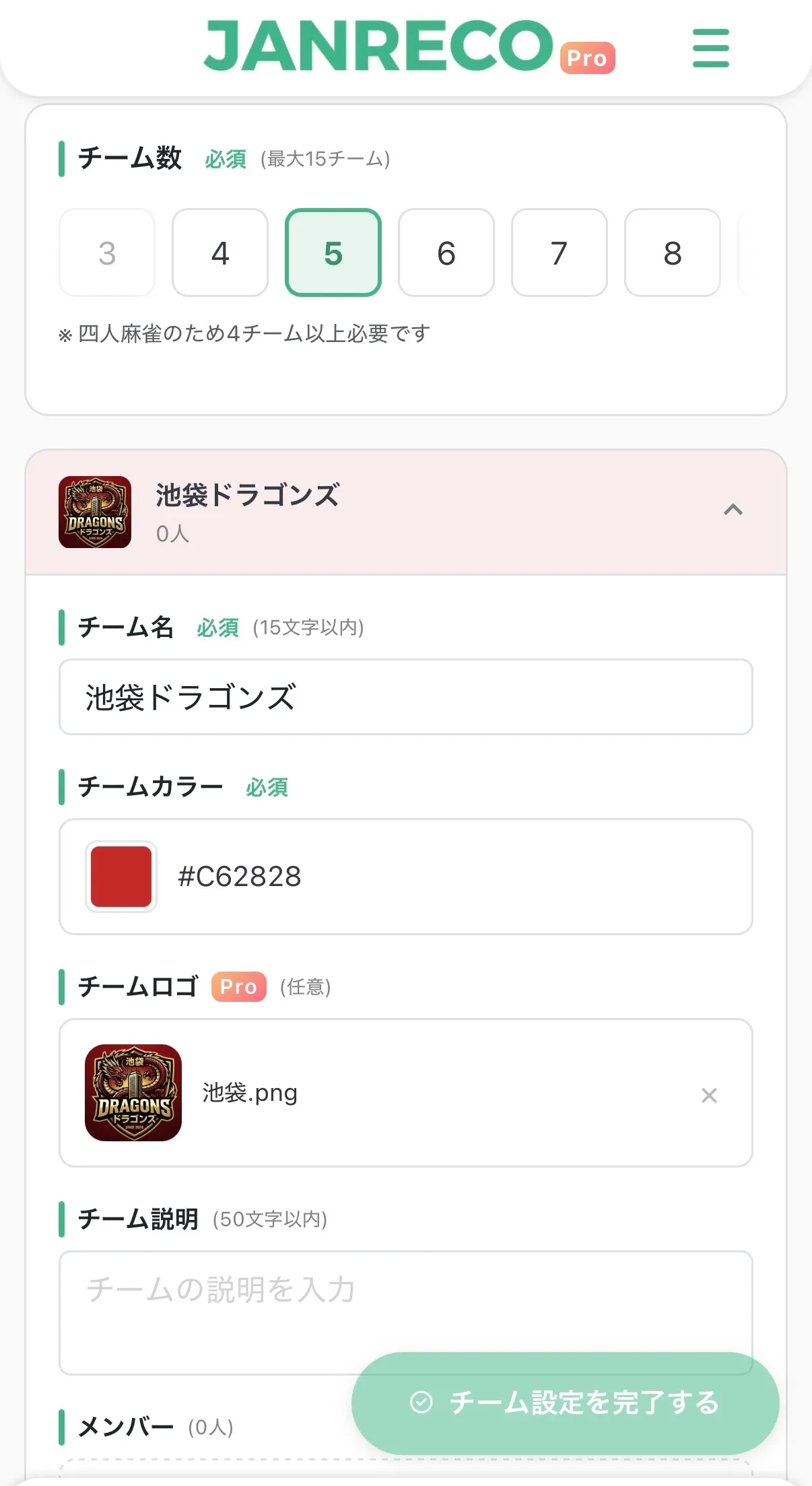Viewport: 812px width, 1486px height.
Task: Open the メンバー section
Action: (125, 1426)
